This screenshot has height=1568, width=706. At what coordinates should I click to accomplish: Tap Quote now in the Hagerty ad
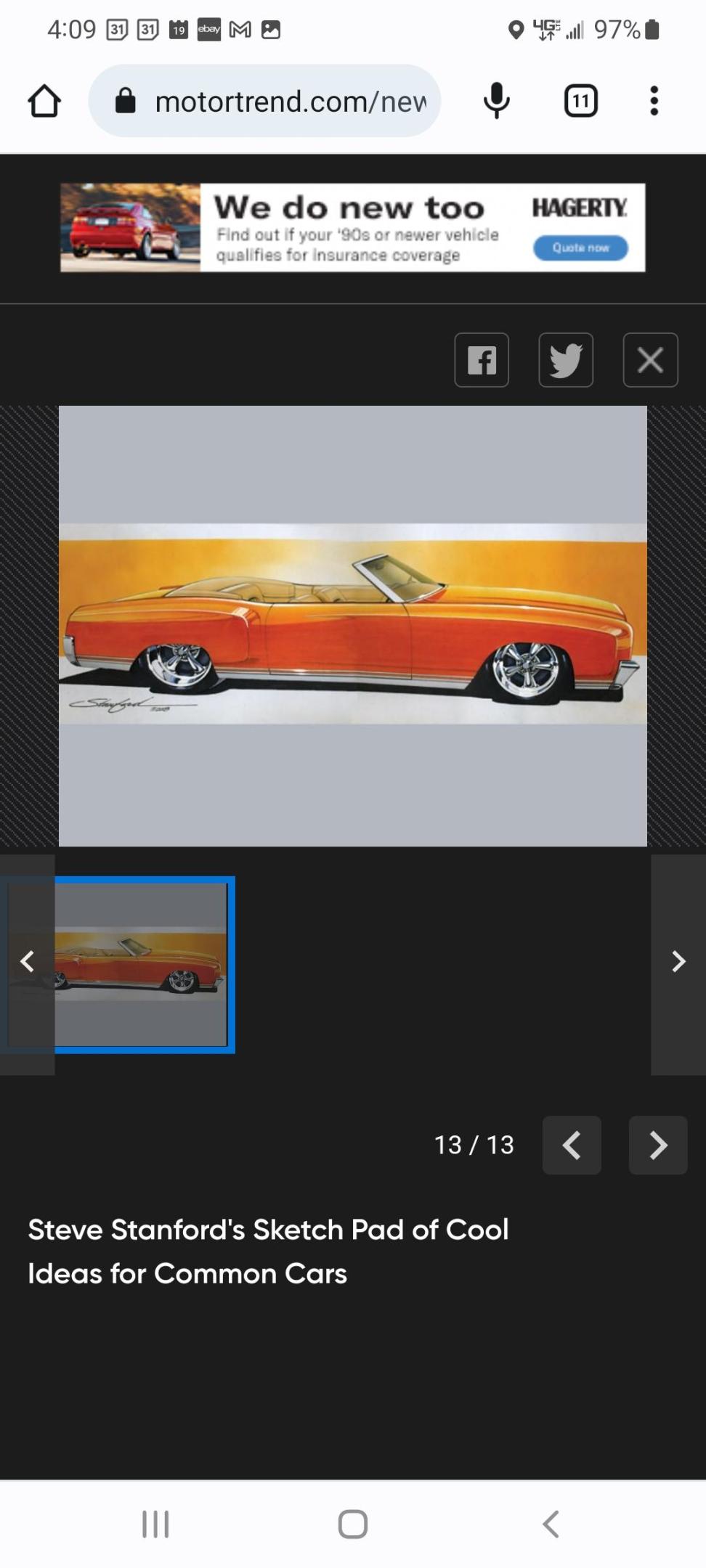pyautogui.click(x=580, y=248)
